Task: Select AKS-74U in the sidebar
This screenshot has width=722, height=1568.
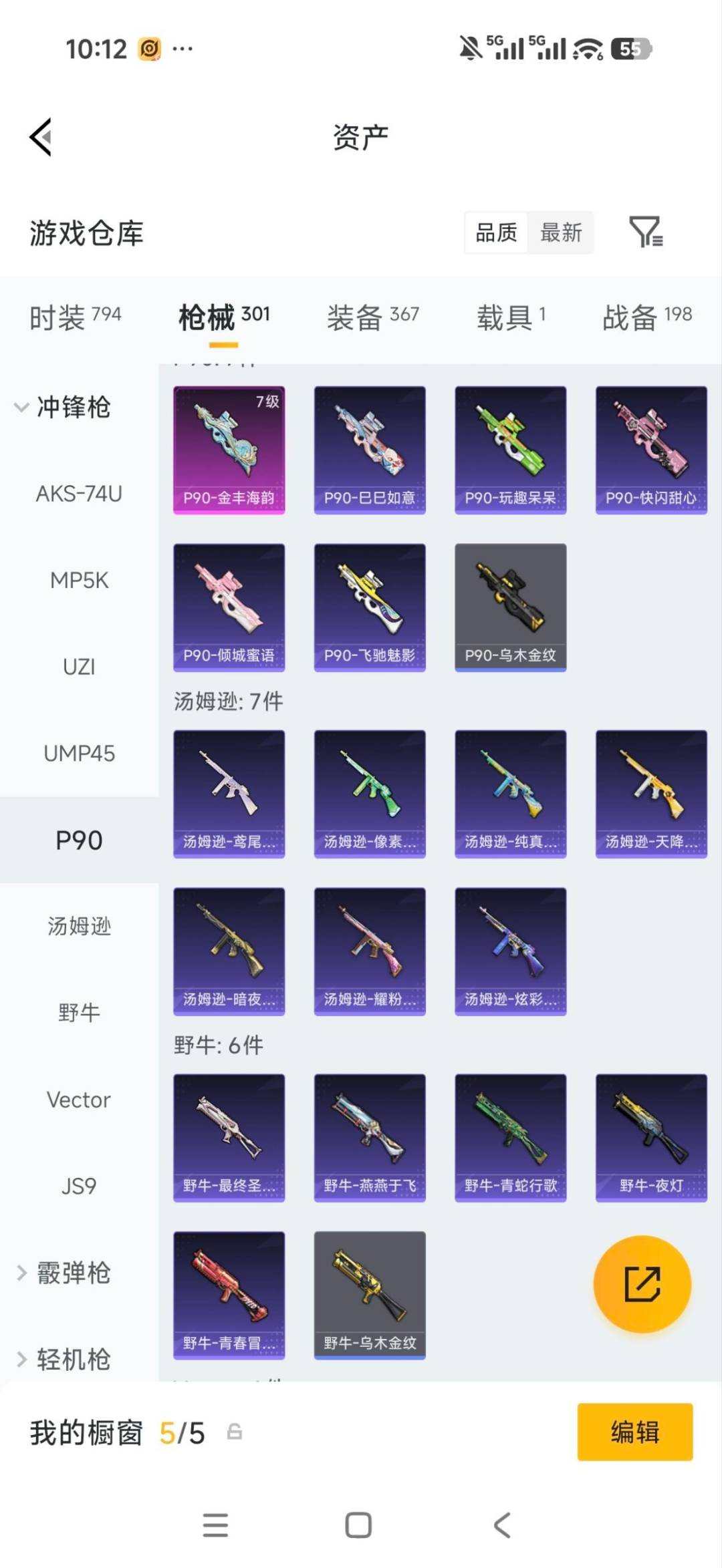Action: click(x=79, y=494)
